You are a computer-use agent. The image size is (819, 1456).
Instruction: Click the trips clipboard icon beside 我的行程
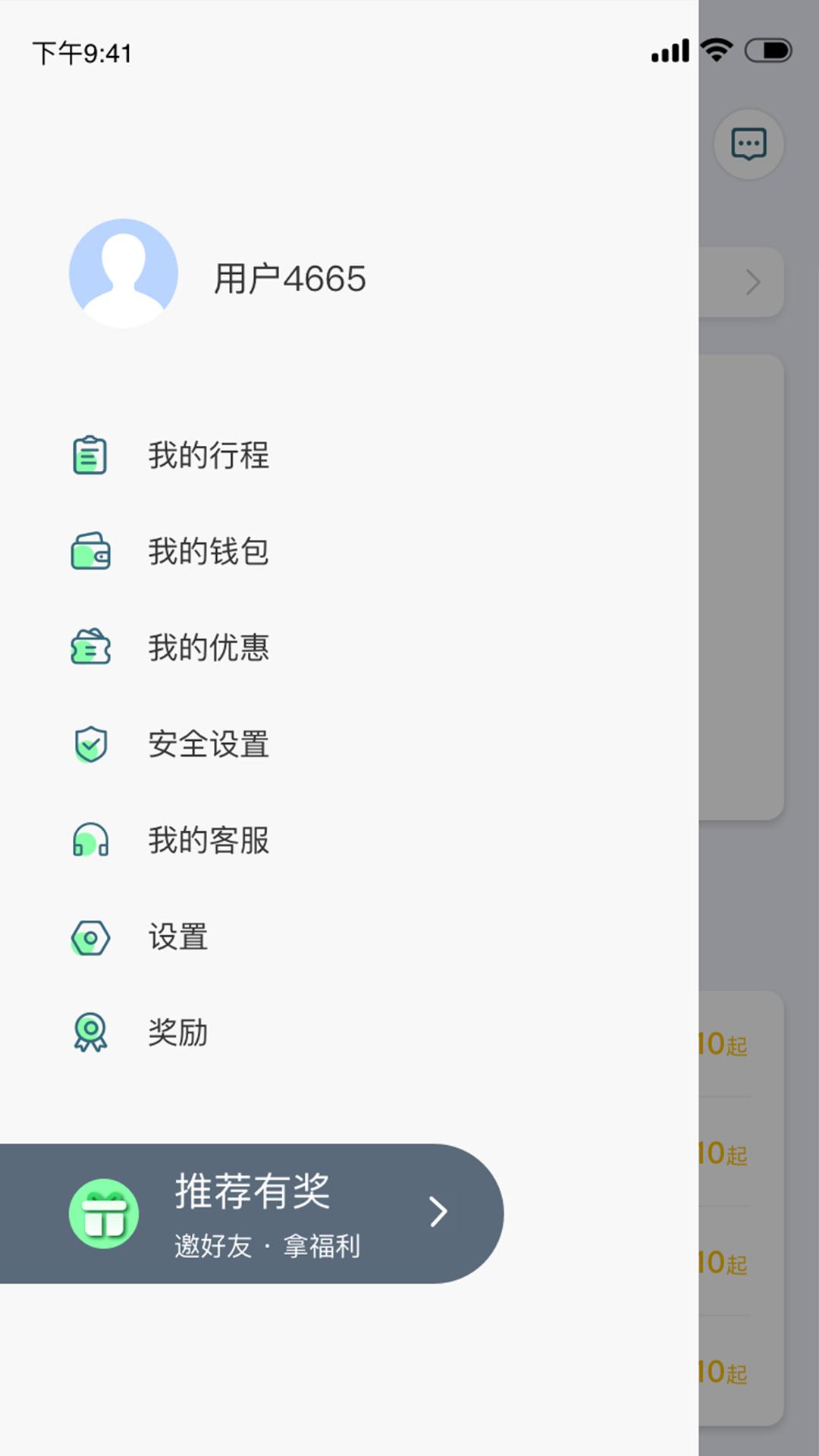[x=90, y=455]
